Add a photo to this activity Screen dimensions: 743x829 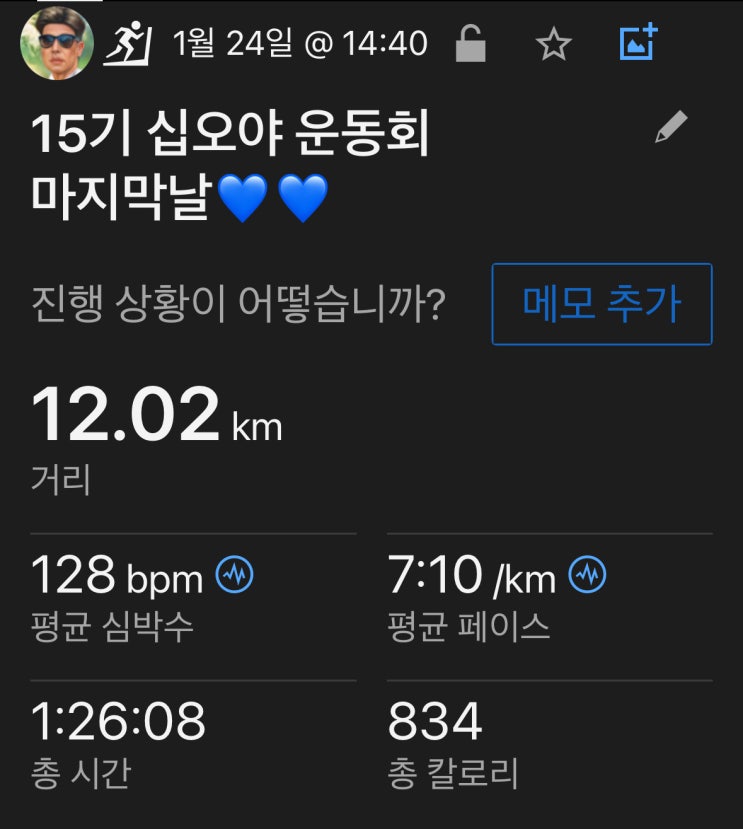tap(638, 42)
